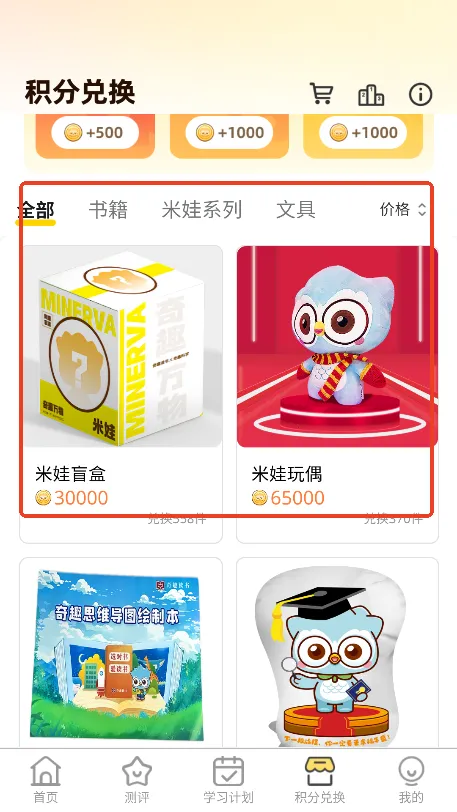Open the graduation-cap 米娃 pillow product card

click(x=337, y=652)
